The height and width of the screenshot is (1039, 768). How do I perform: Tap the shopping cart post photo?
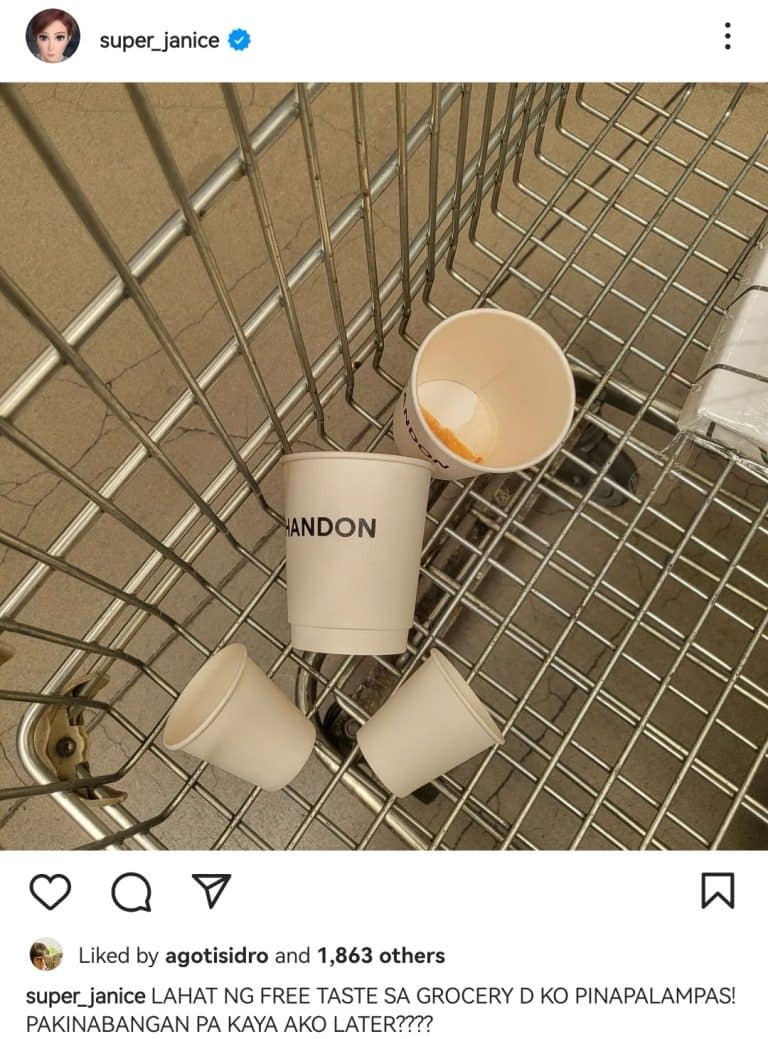click(x=384, y=465)
